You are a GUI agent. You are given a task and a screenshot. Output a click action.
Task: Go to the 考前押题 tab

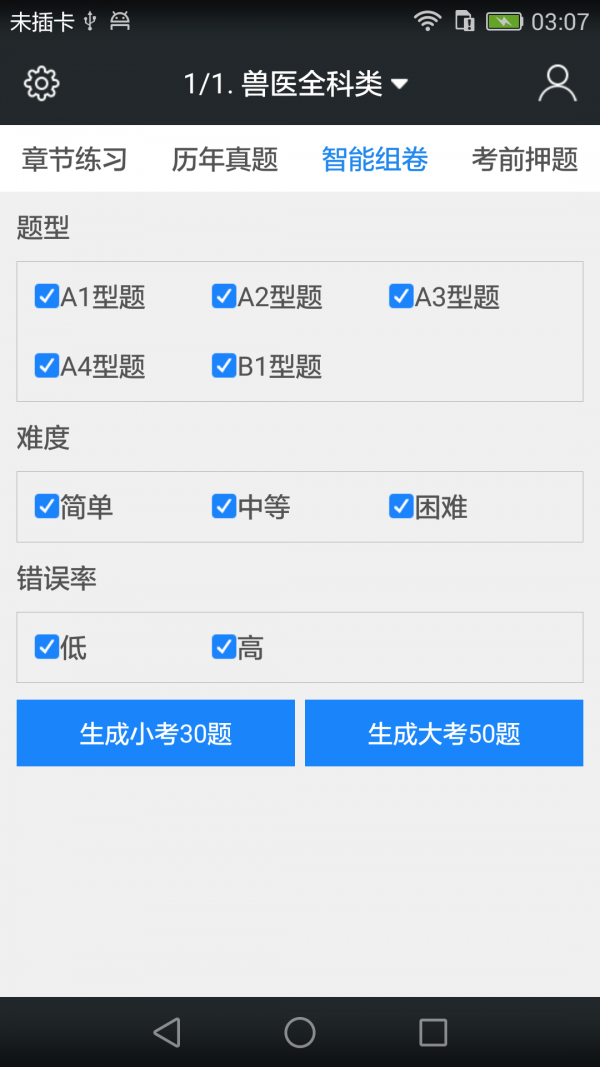pyautogui.click(x=525, y=159)
